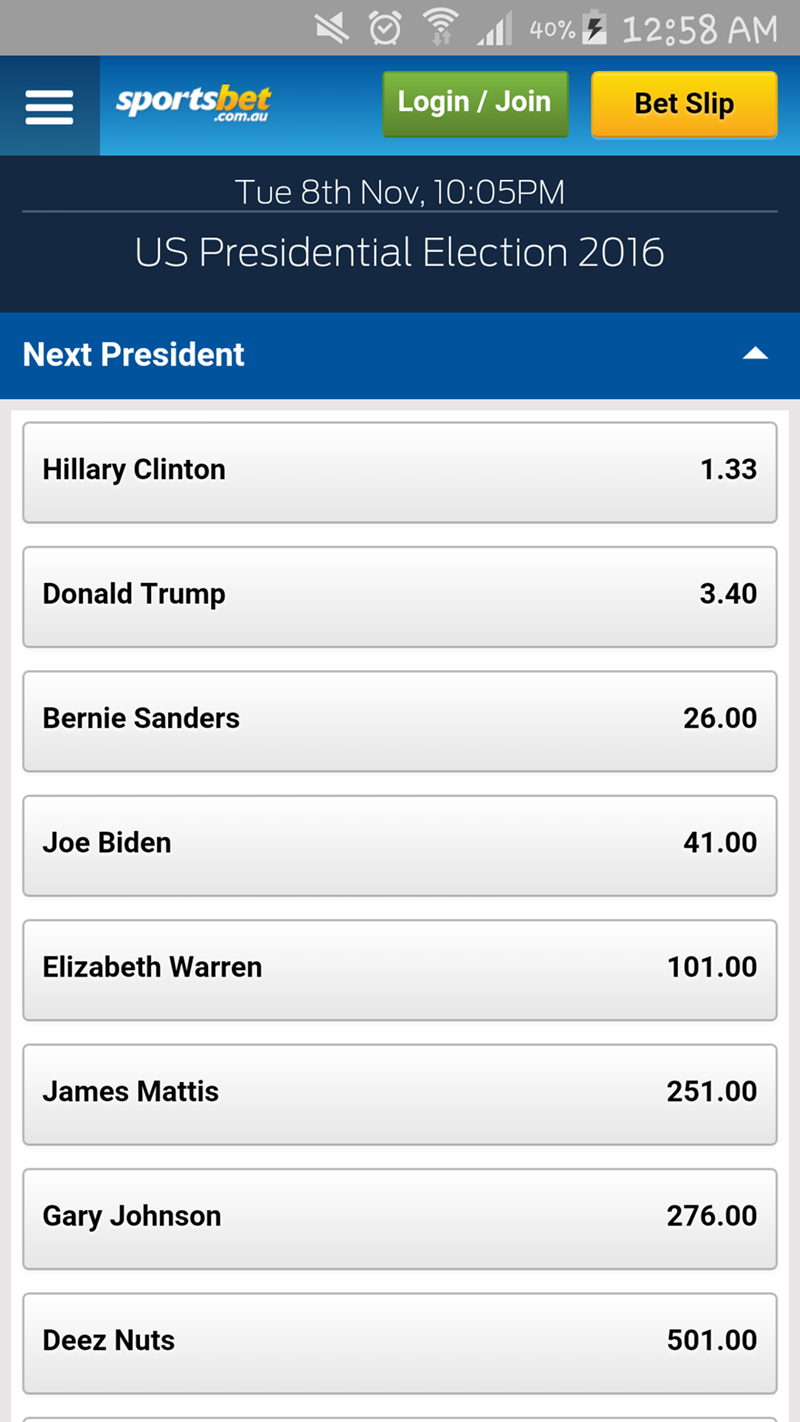Viewport: 800px width, 1422px height.
Task: Pick Donald Trump at 3.40 odds
Action: [x=400, y=596]
